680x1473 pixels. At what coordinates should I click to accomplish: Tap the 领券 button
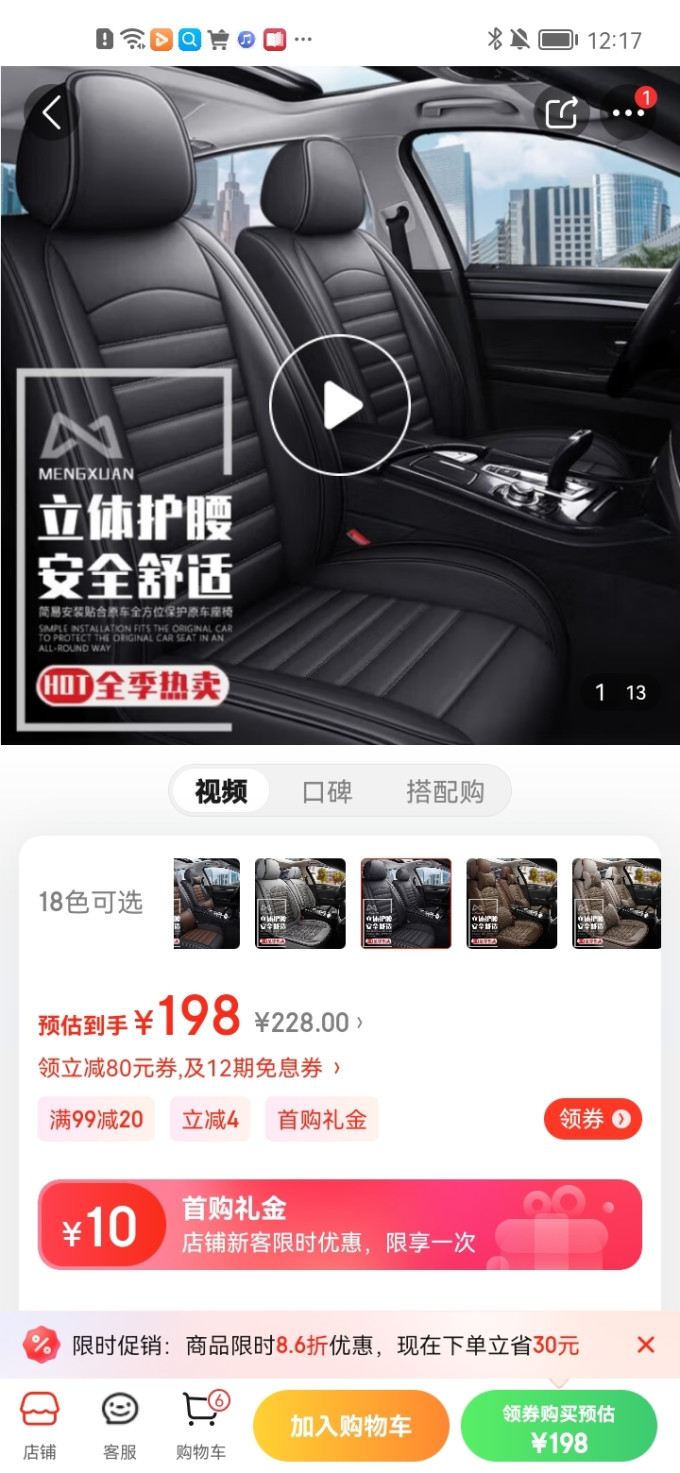pos(593,1119)
